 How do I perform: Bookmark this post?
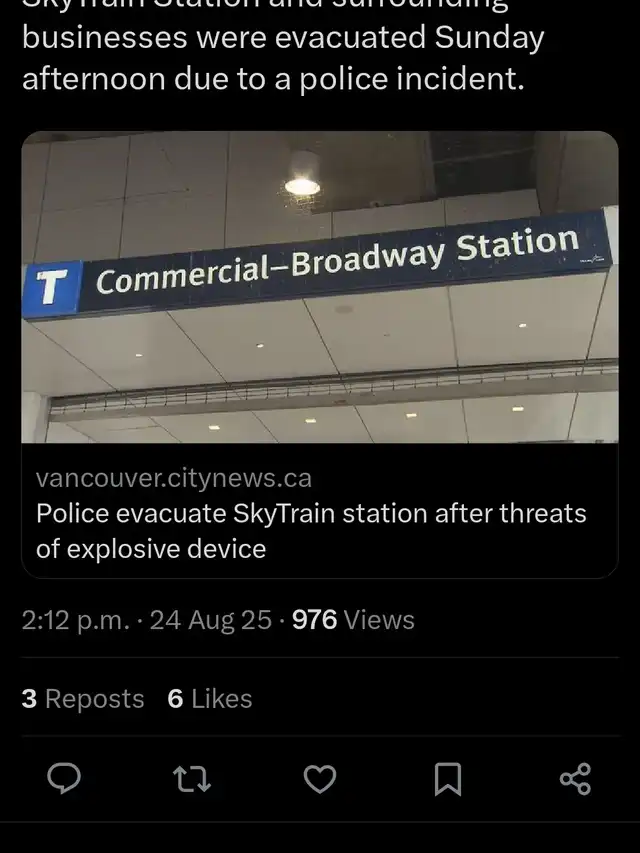[x=447, y=779]
